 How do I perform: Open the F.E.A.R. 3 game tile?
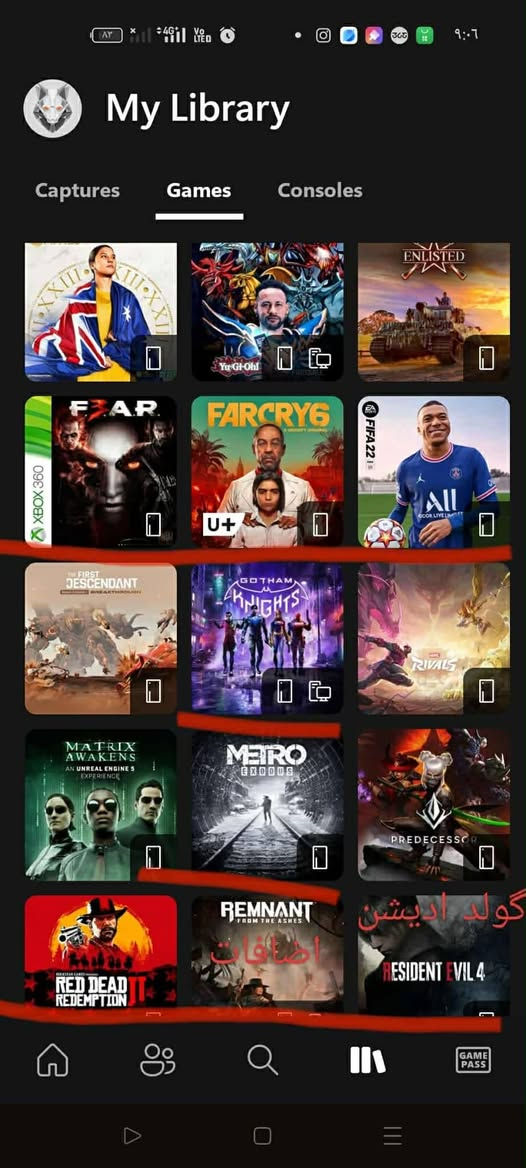click(101, 472)
